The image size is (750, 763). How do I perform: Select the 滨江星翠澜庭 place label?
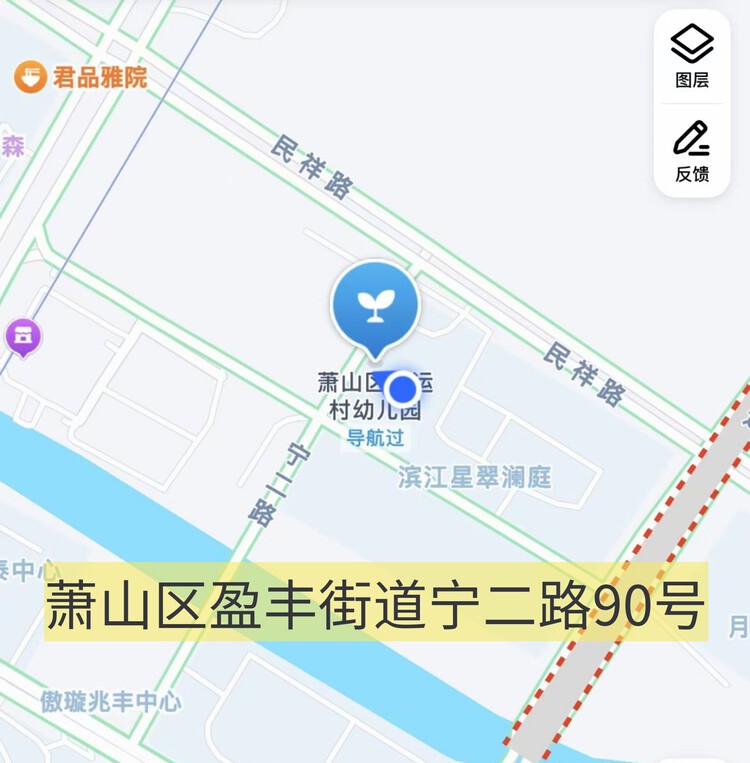coord(474,477)
